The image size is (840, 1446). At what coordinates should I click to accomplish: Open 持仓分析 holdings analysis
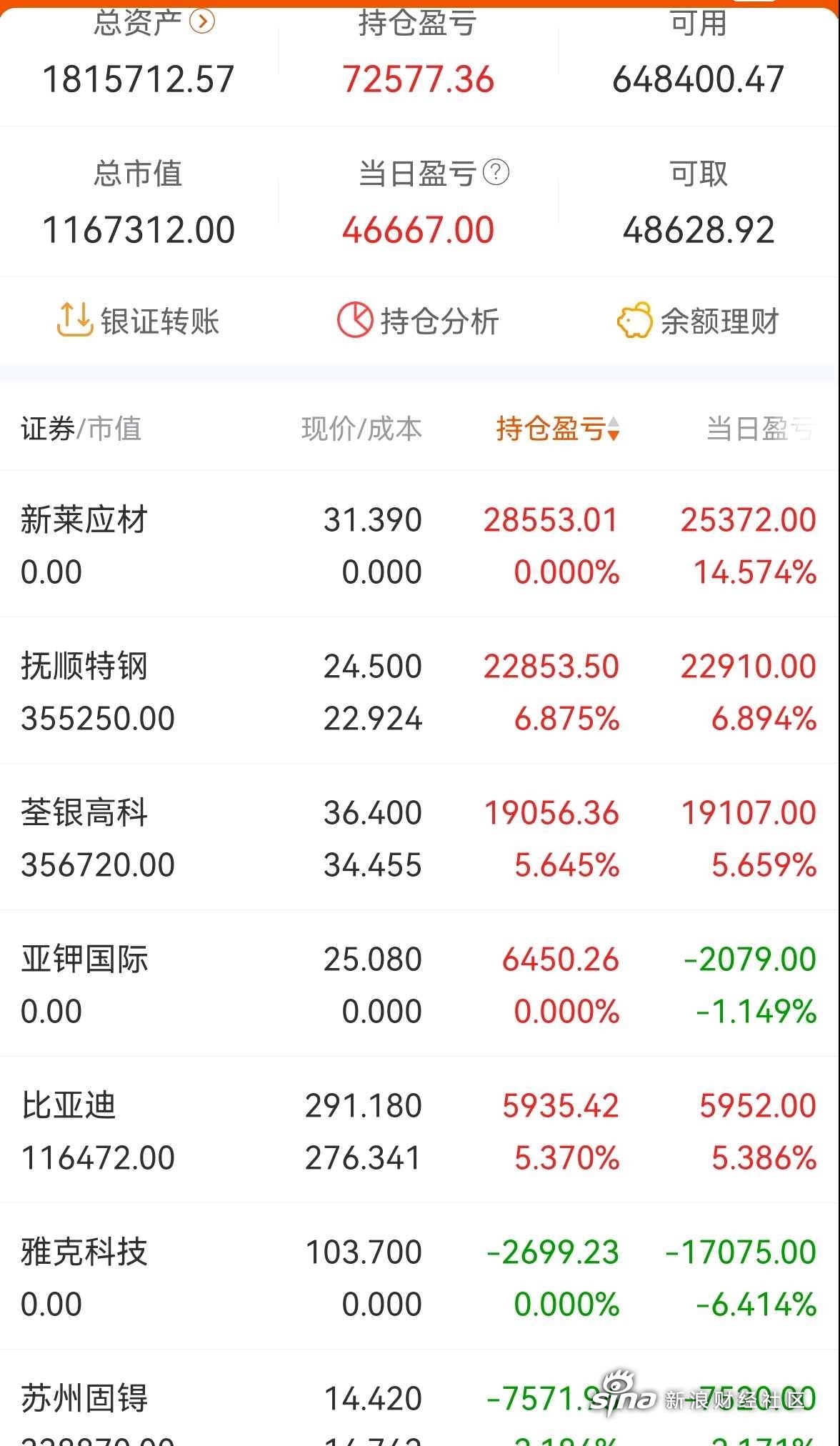[x=419, y=321]
